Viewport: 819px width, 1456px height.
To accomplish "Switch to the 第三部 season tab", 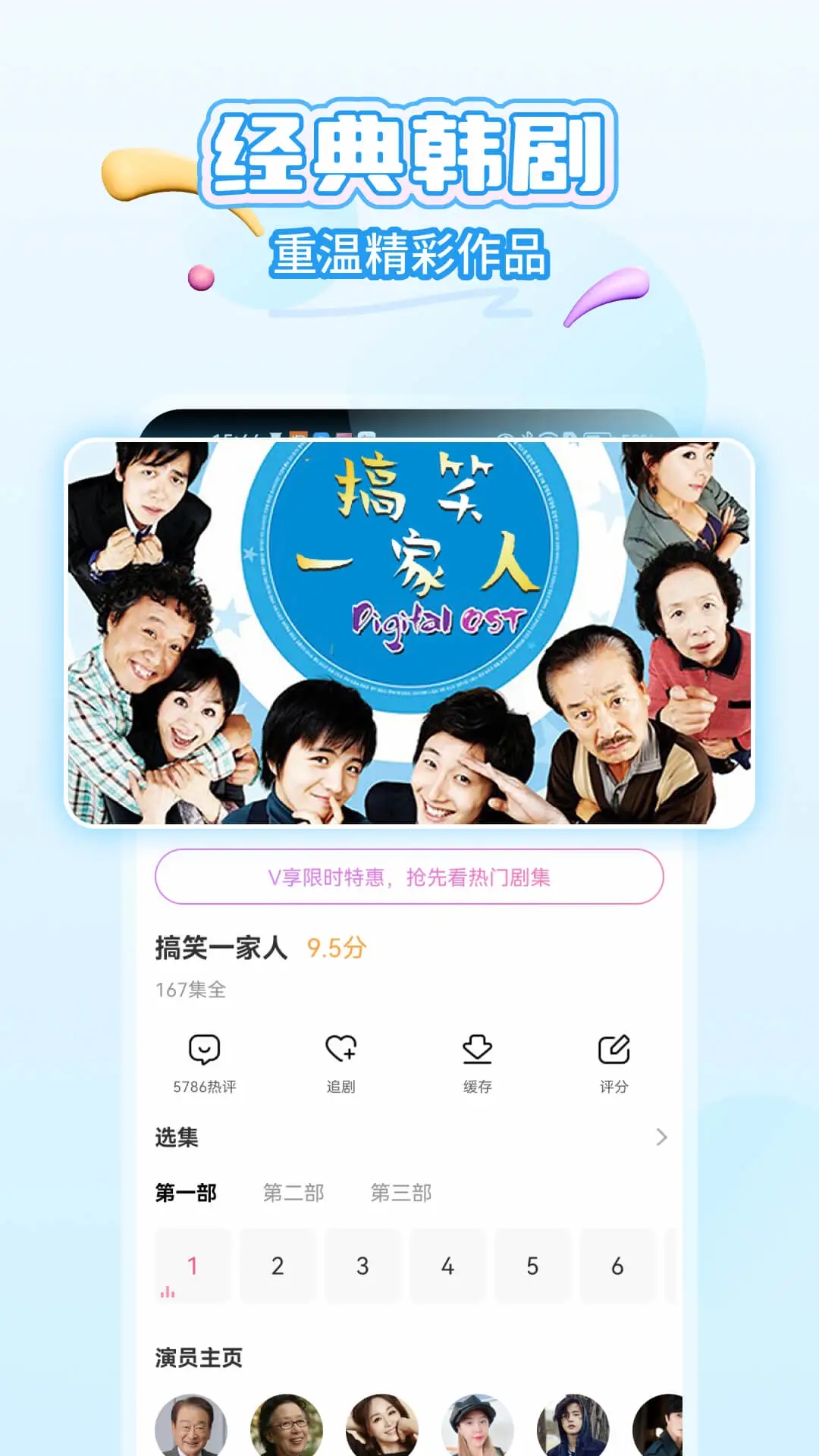I will pyautogui.click(x=402, y=1192).
